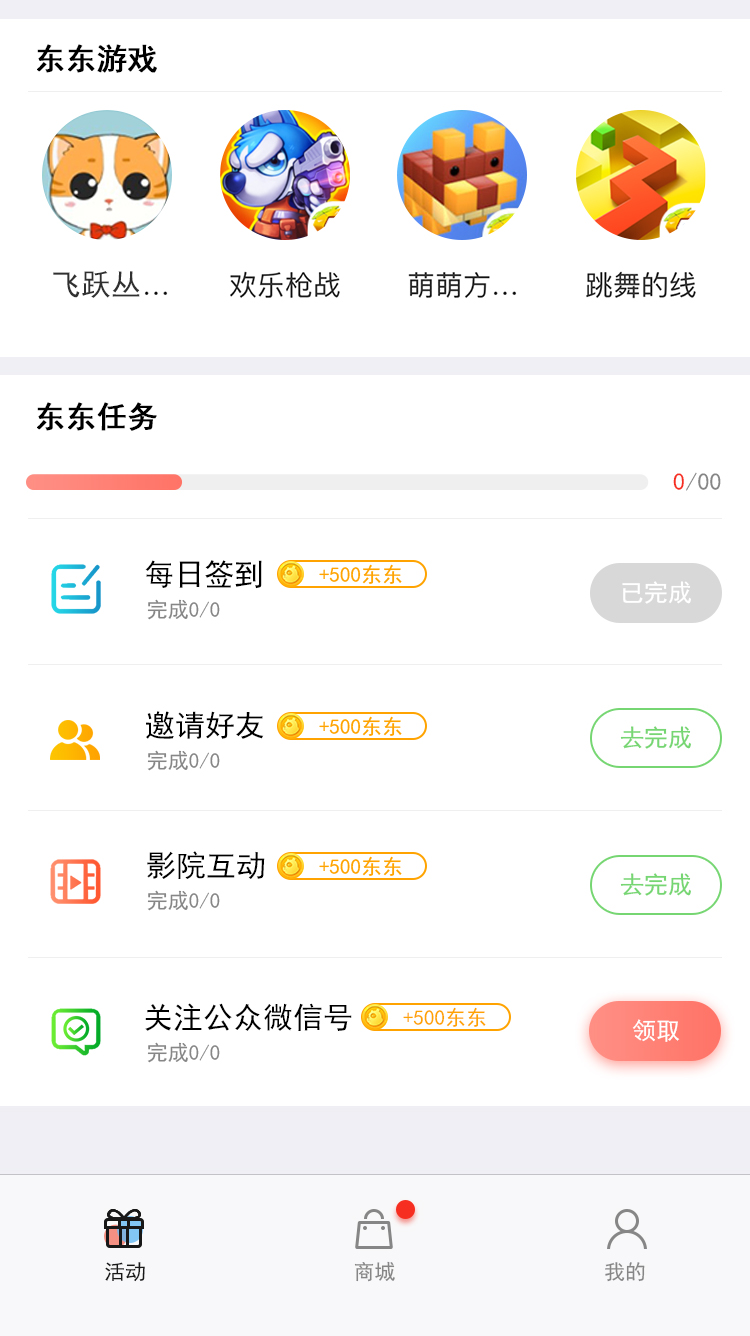Click 去完成 next to 邀请好友
This screenshot has width=750, height=1336.
click(x=655, y=738)
